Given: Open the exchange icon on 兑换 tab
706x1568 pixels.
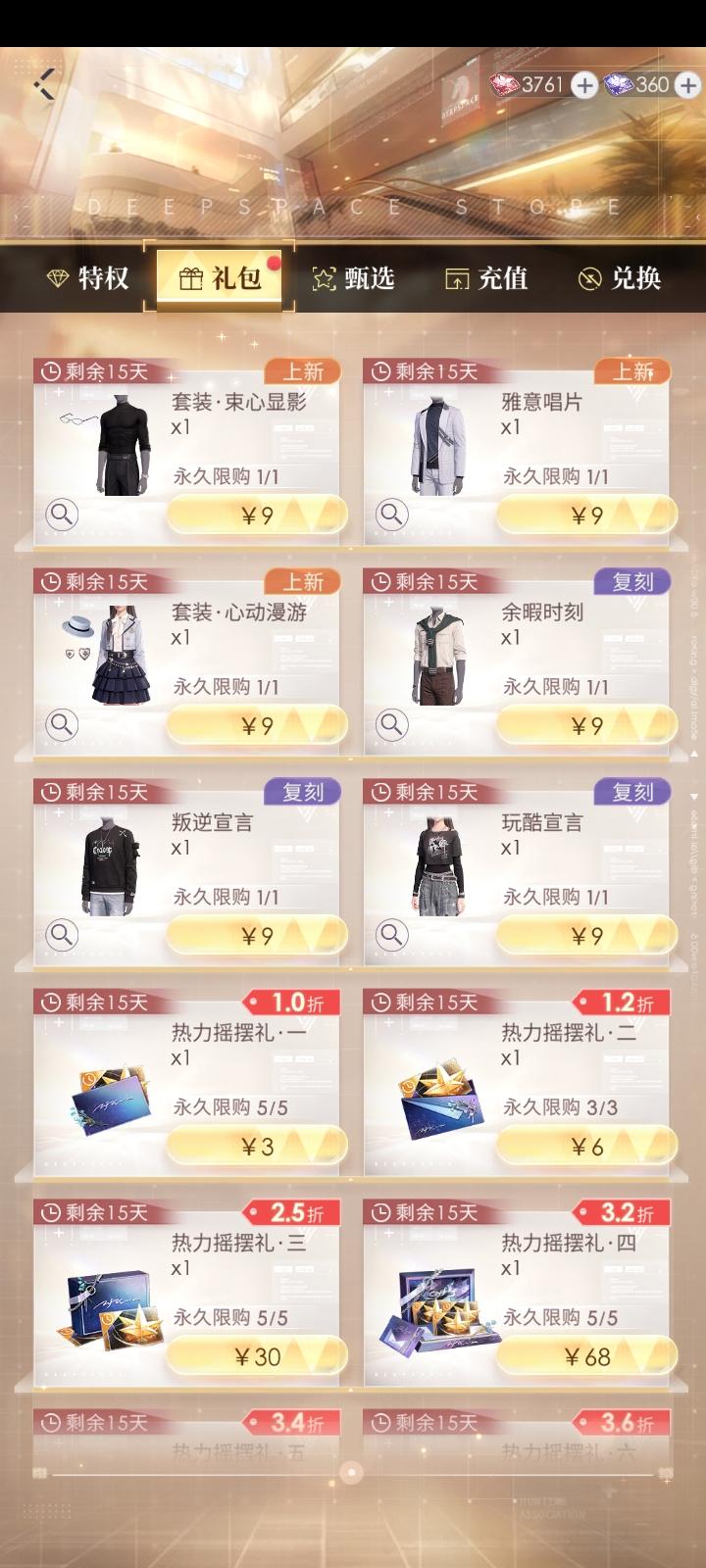Looking at the screenshot, I should (589, 277).
